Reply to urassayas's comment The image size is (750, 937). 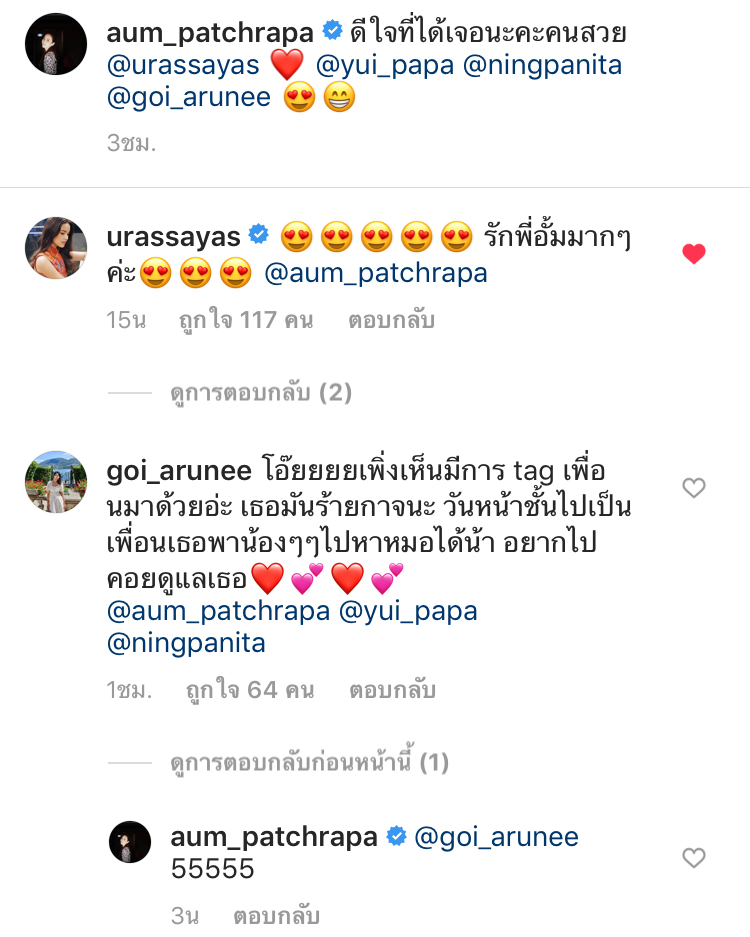click(391, 321)
